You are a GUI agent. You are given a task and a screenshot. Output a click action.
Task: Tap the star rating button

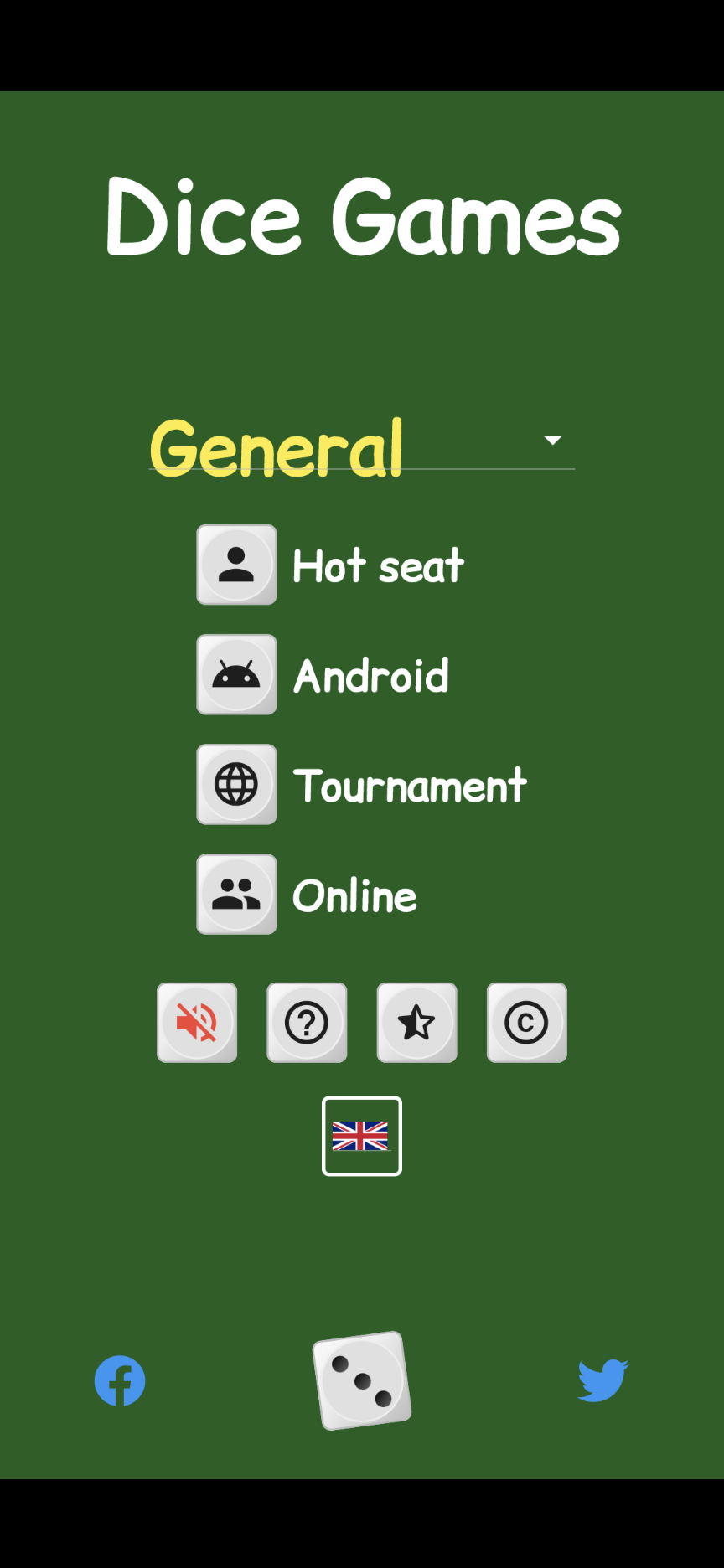[x=416, y=1023]
